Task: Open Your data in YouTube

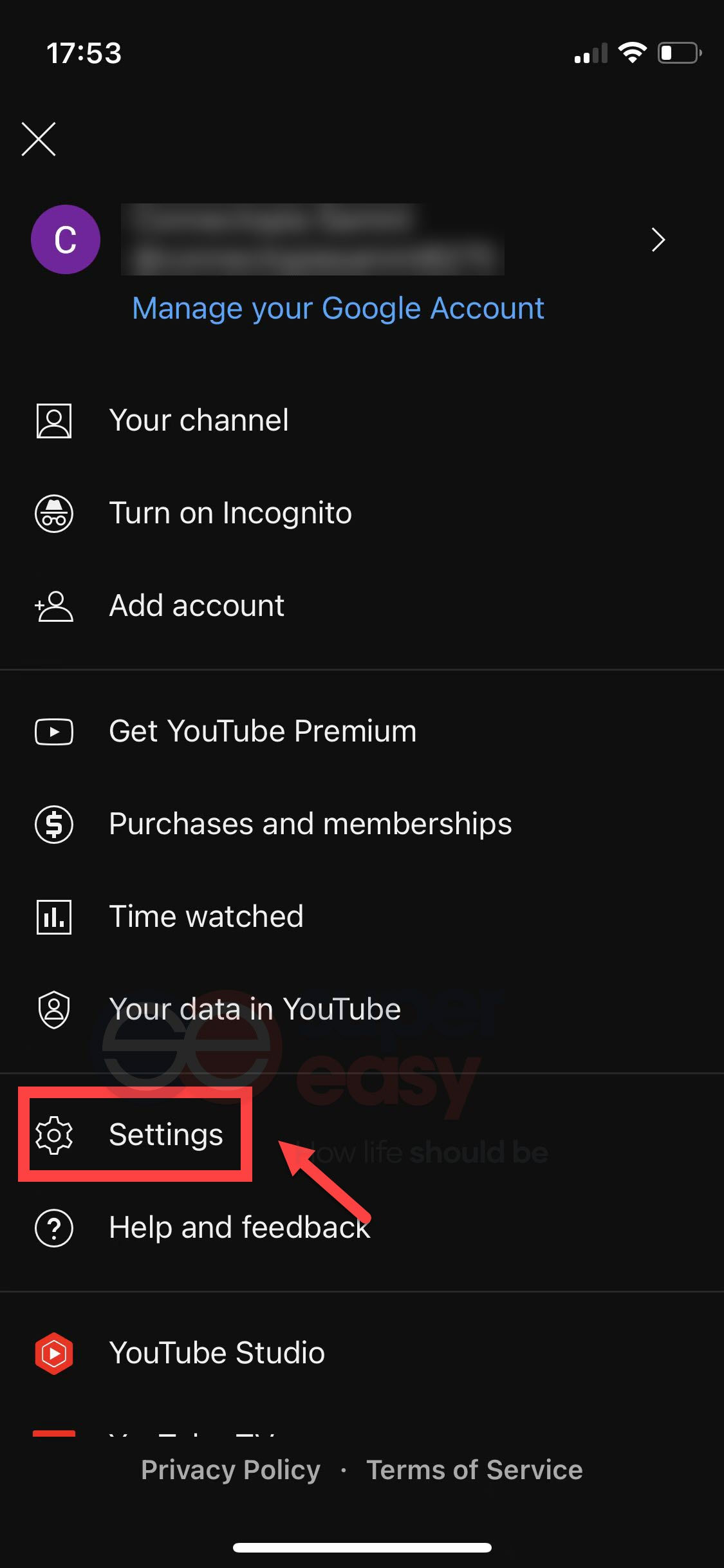Action: (x=362, y=1010)
